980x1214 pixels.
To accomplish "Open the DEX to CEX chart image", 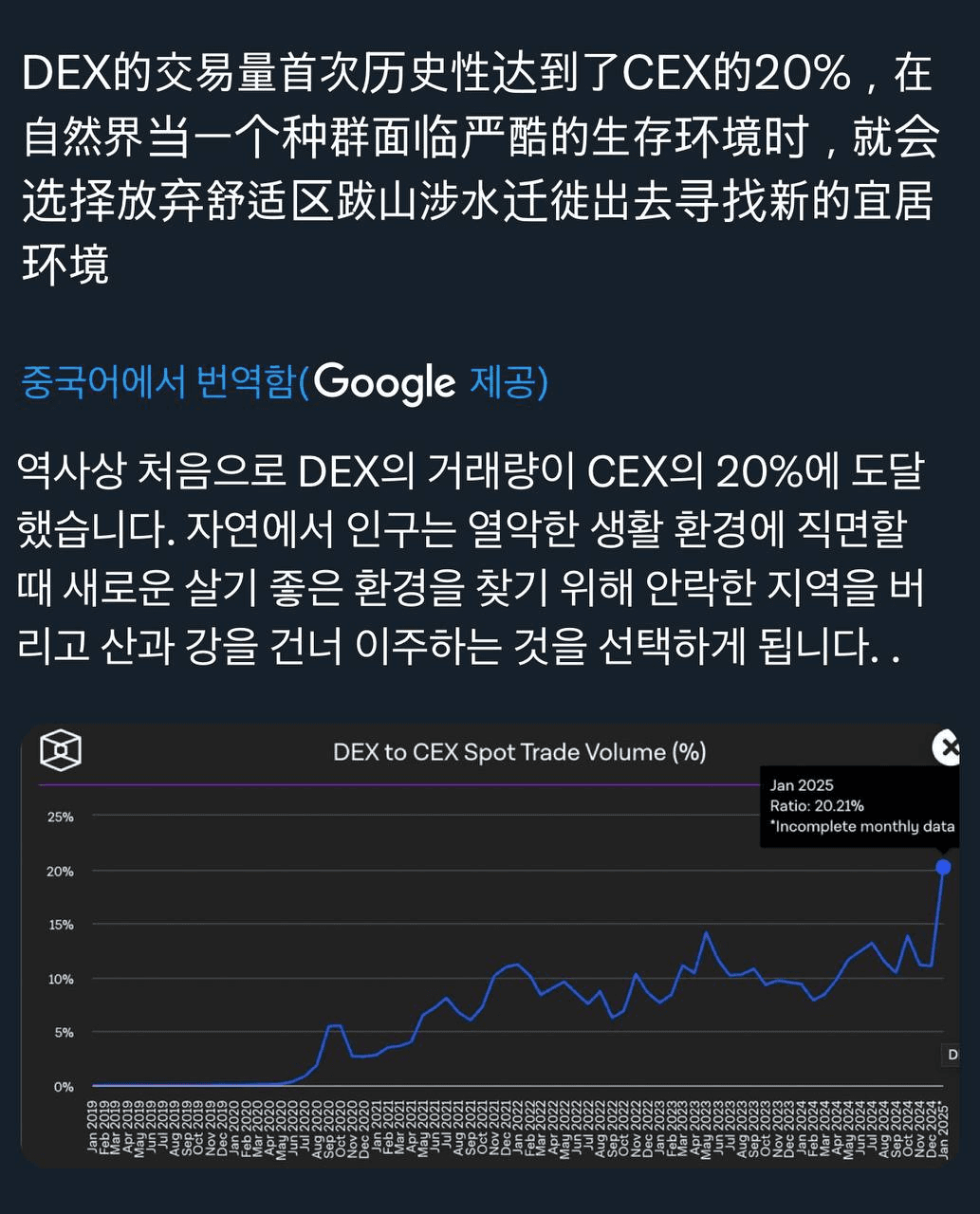I will coord(490,948).
